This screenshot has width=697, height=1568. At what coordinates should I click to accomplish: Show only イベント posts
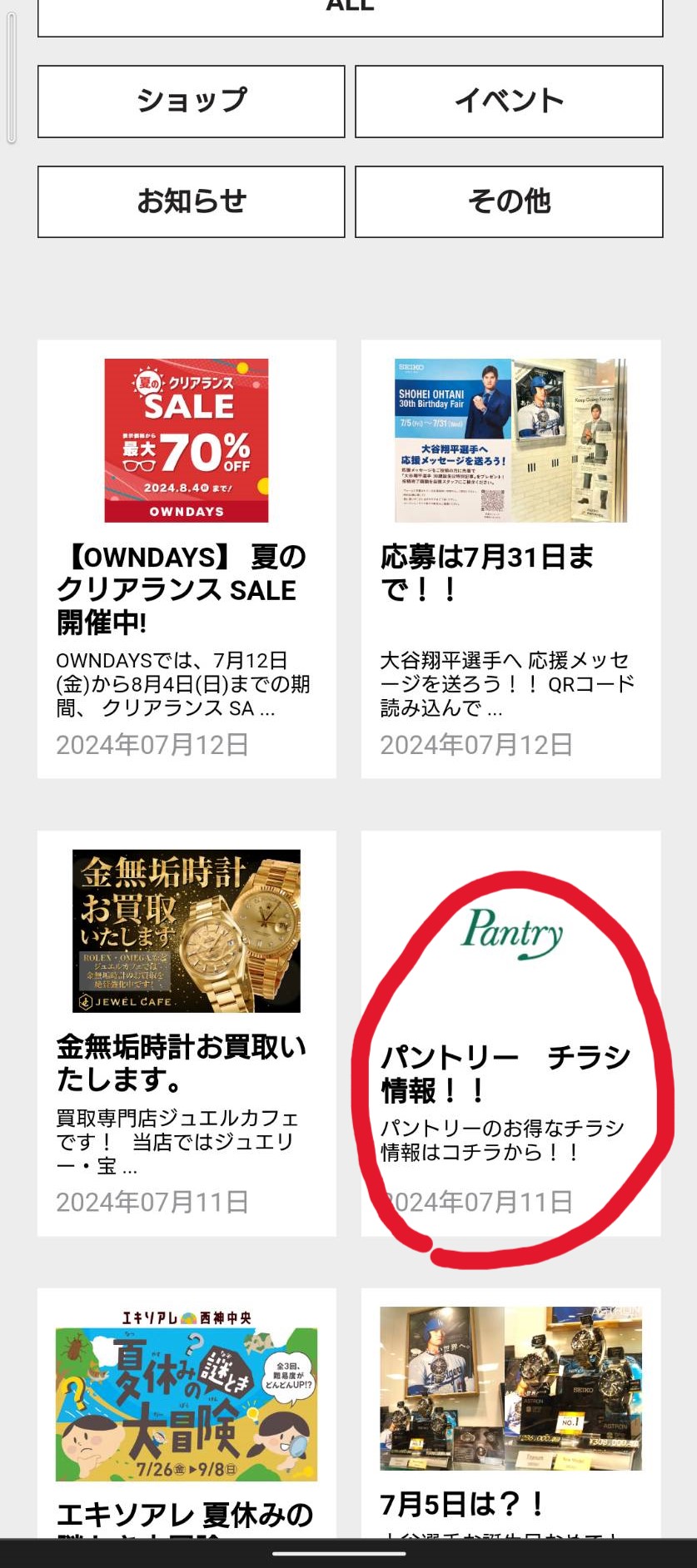[509, 102]
